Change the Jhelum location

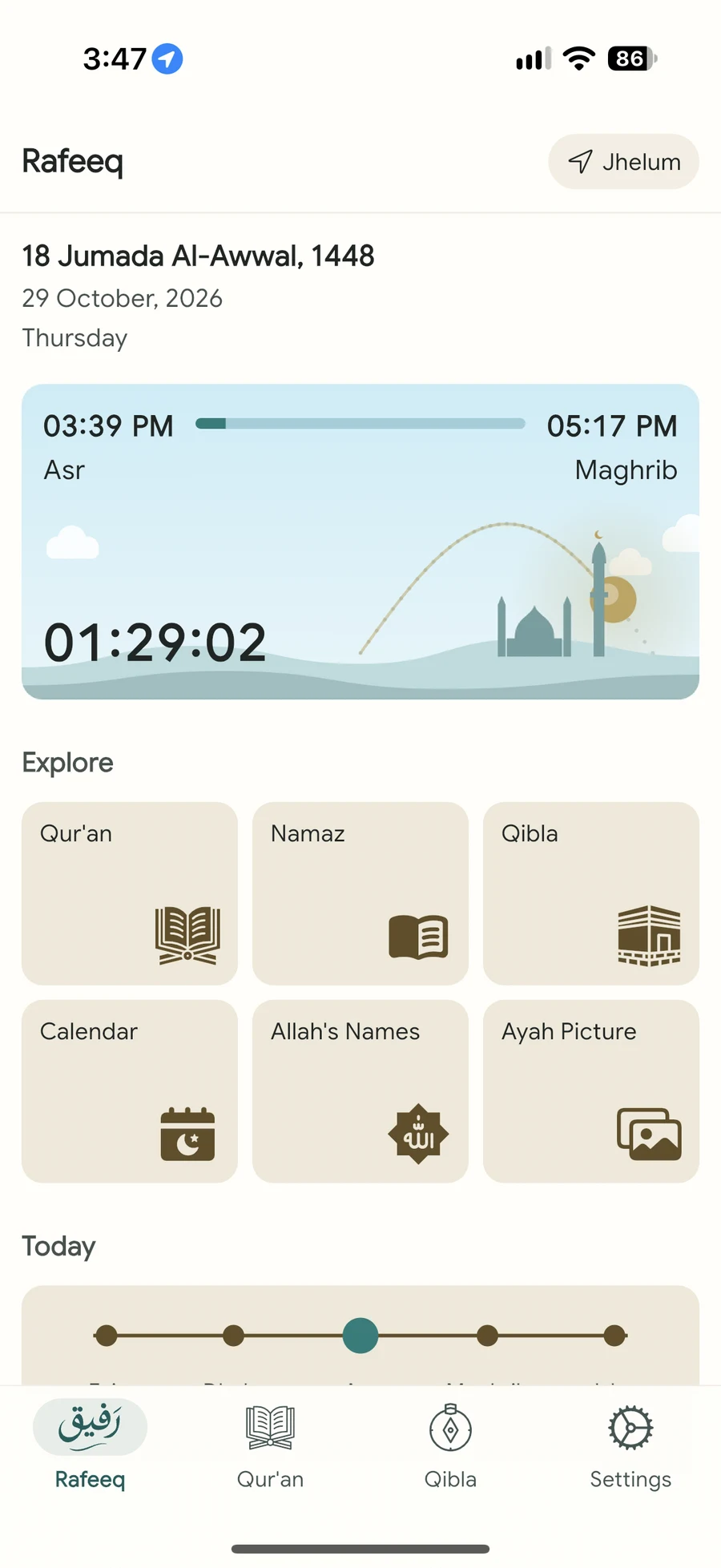pyautogui.click(x=623, y=162)
